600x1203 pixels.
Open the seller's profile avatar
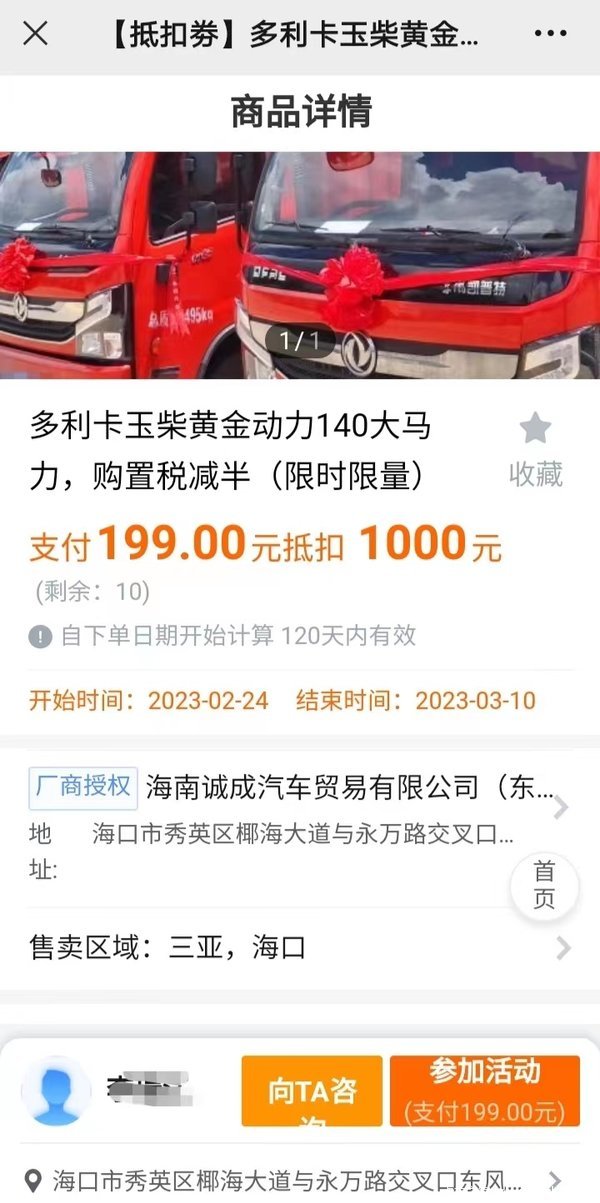[x=56, y=1091]
